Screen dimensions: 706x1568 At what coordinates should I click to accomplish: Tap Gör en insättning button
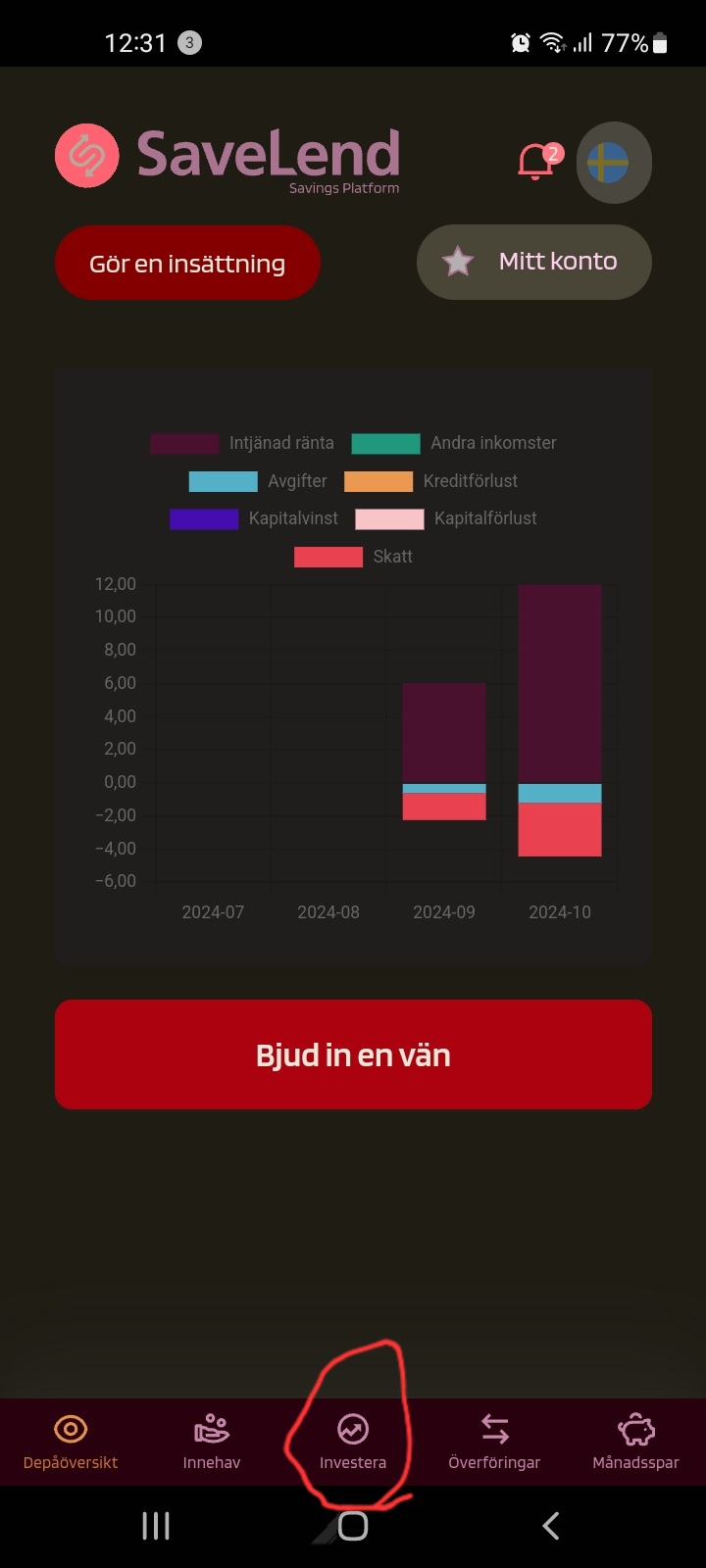[187, 263]
